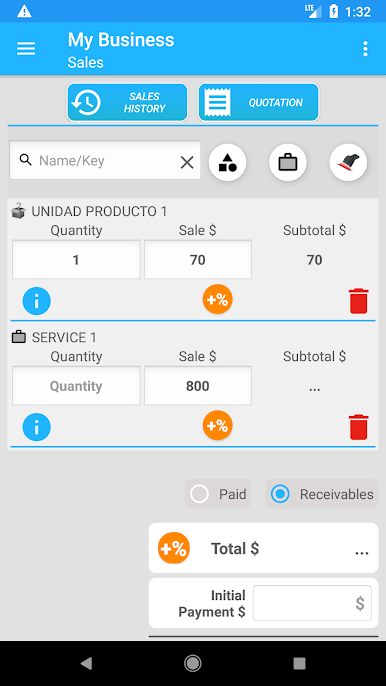The width and height of the screenshot is (386, 686).
Task: Focus the Name/Key search field
Action: pos(105,161)
